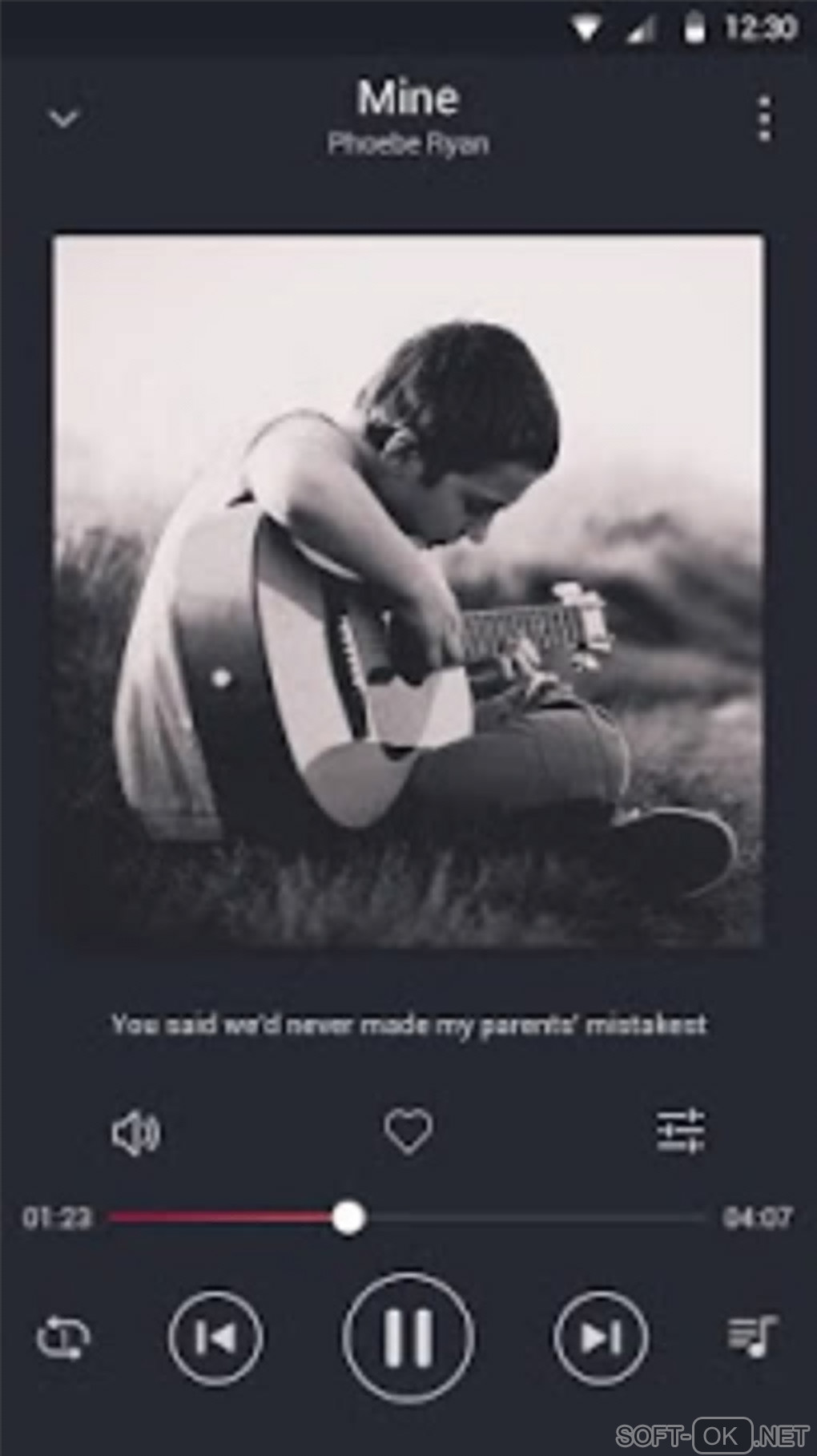Tap the album cover art
The height and width of the screenshot is (1456, 817).
tap(408, 591)
